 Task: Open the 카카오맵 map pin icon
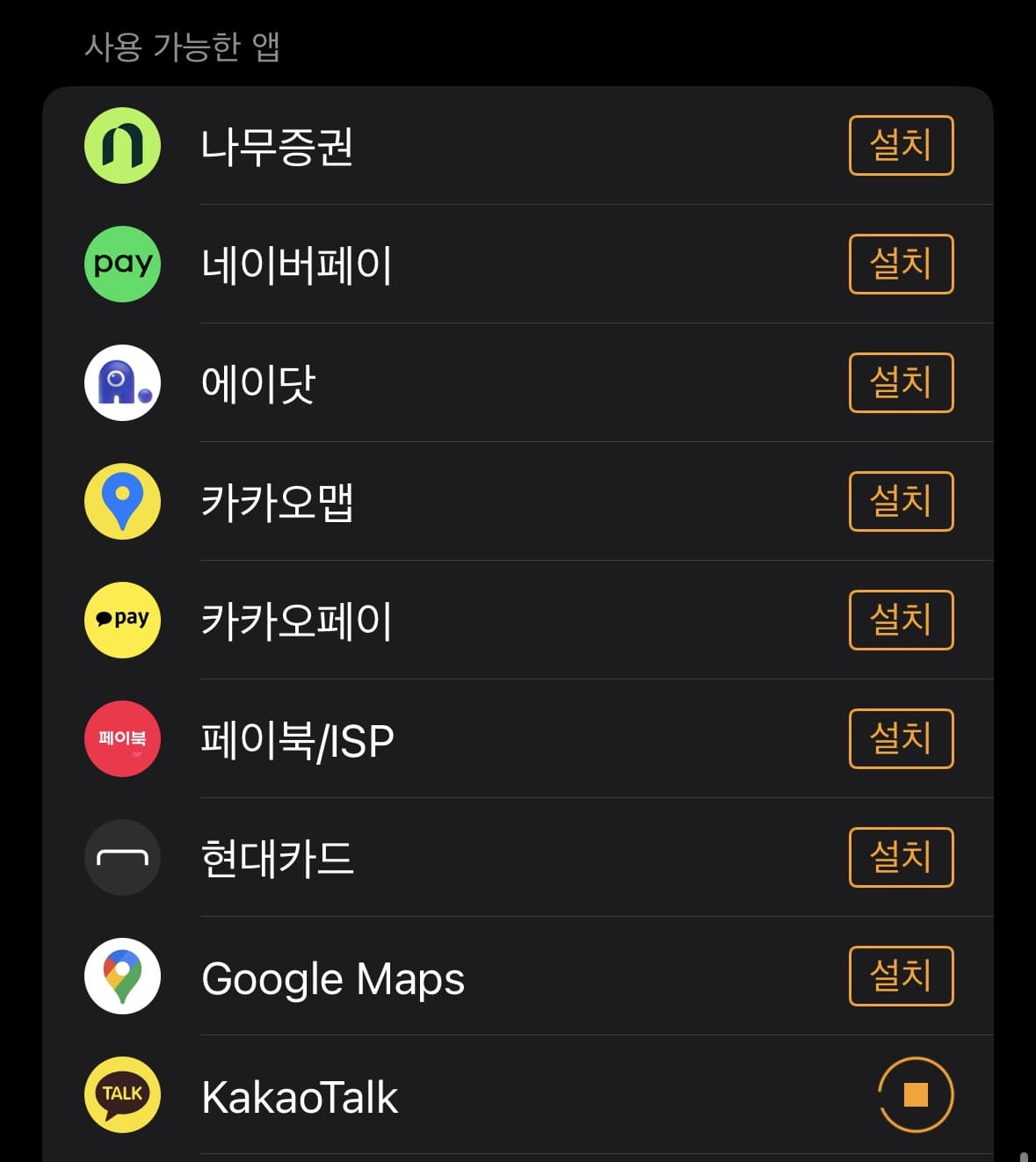point(122,501)
